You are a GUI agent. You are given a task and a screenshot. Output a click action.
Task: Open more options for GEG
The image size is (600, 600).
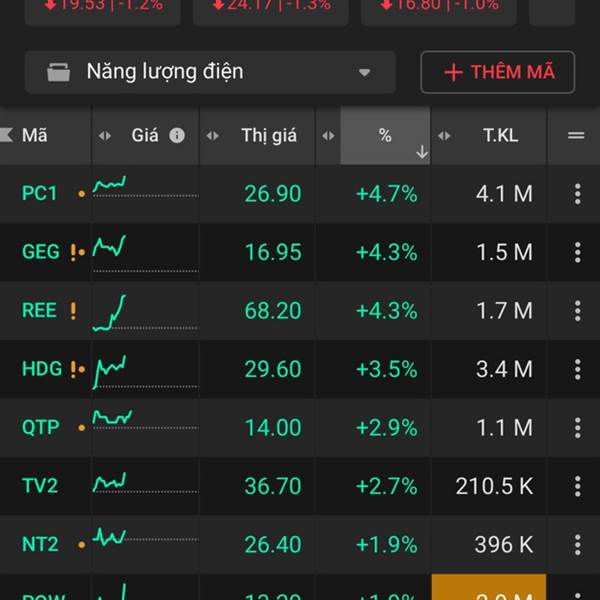coord(577,252)
